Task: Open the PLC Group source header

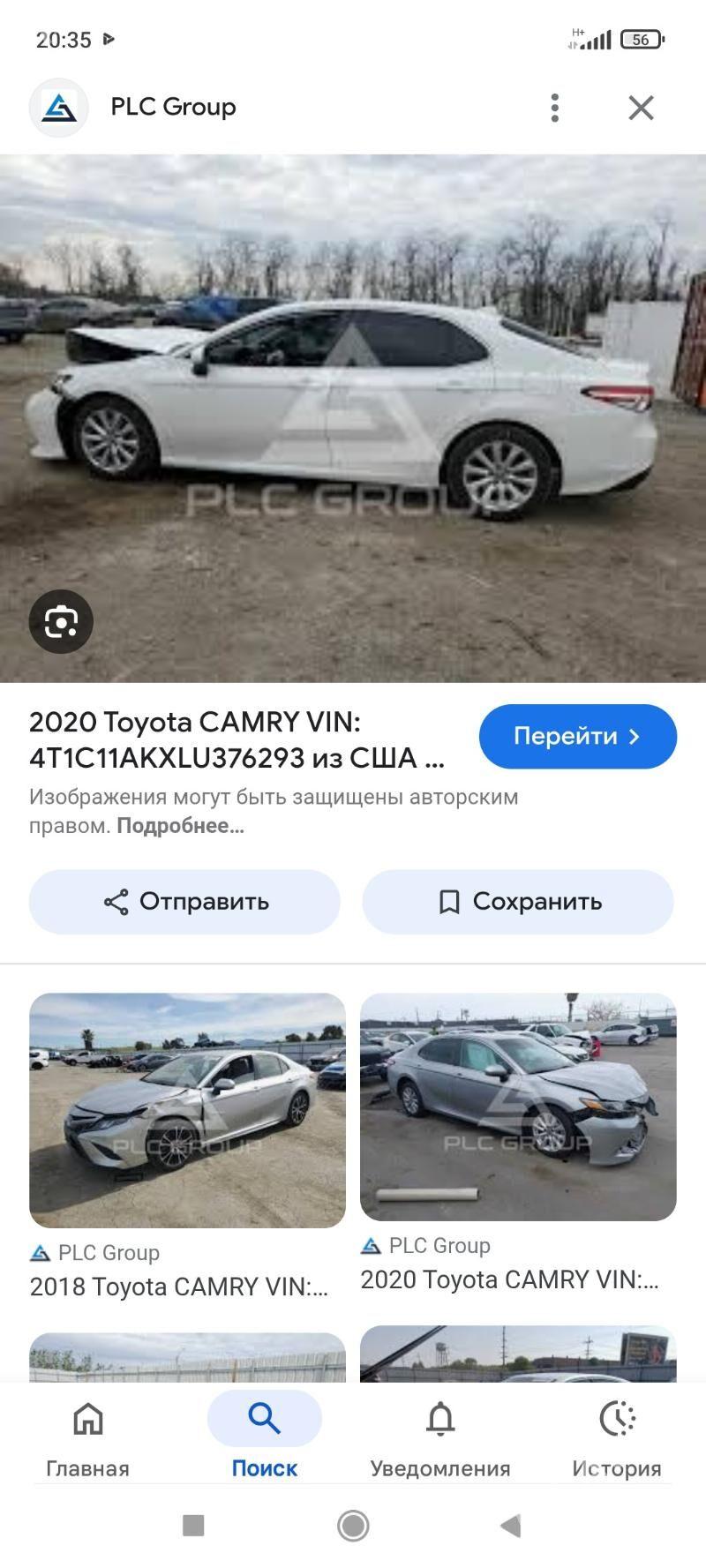Action: [x=173, y=108]
